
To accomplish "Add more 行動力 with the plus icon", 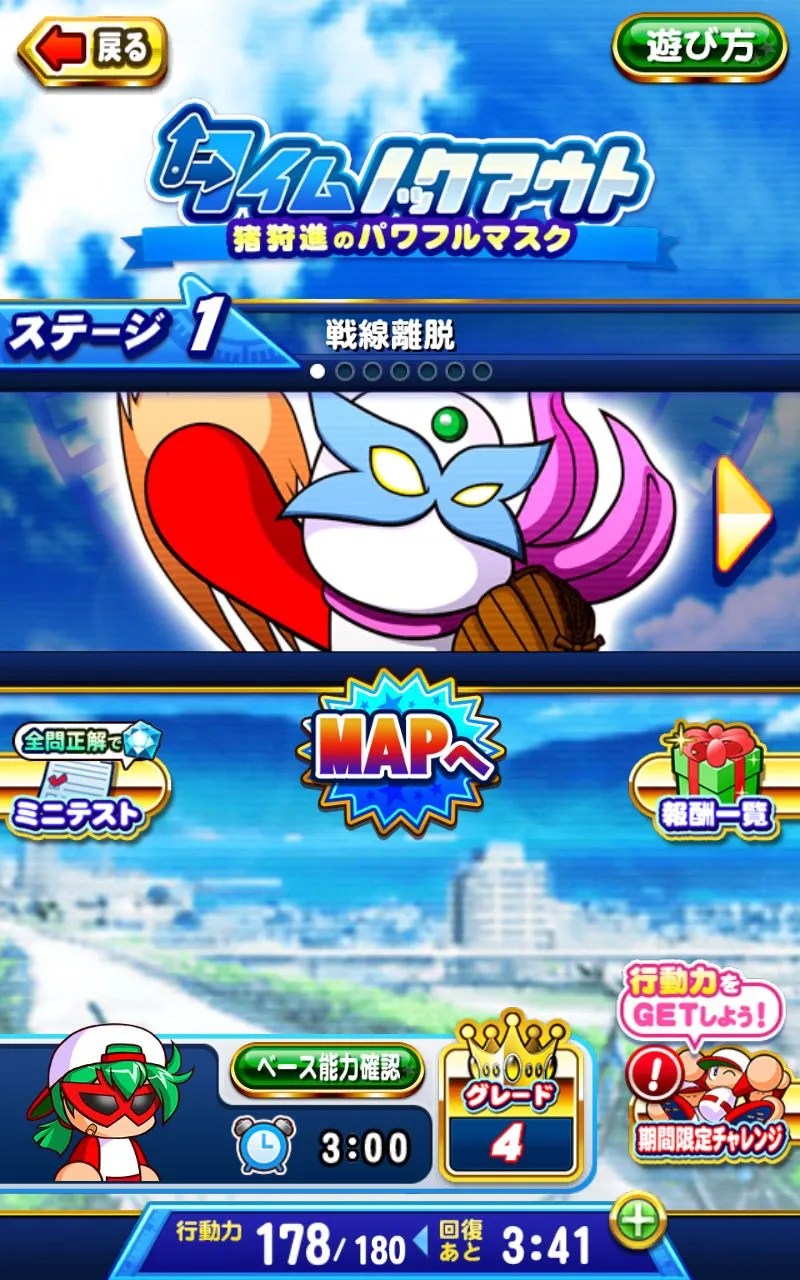I will [637, 1220].
